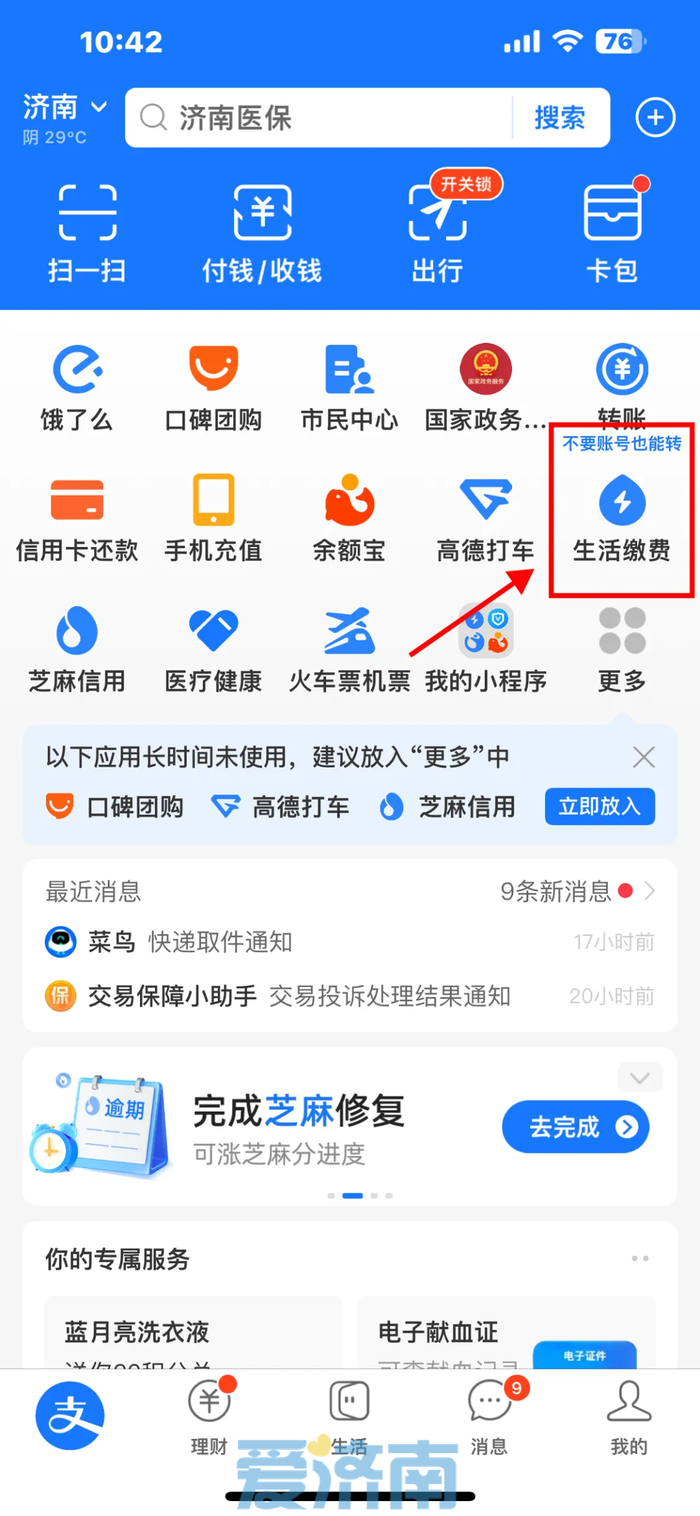Viewport: 700px width, 1516px height.
Task: Open 扫一扫 scanner
Action: coord(87,232)
